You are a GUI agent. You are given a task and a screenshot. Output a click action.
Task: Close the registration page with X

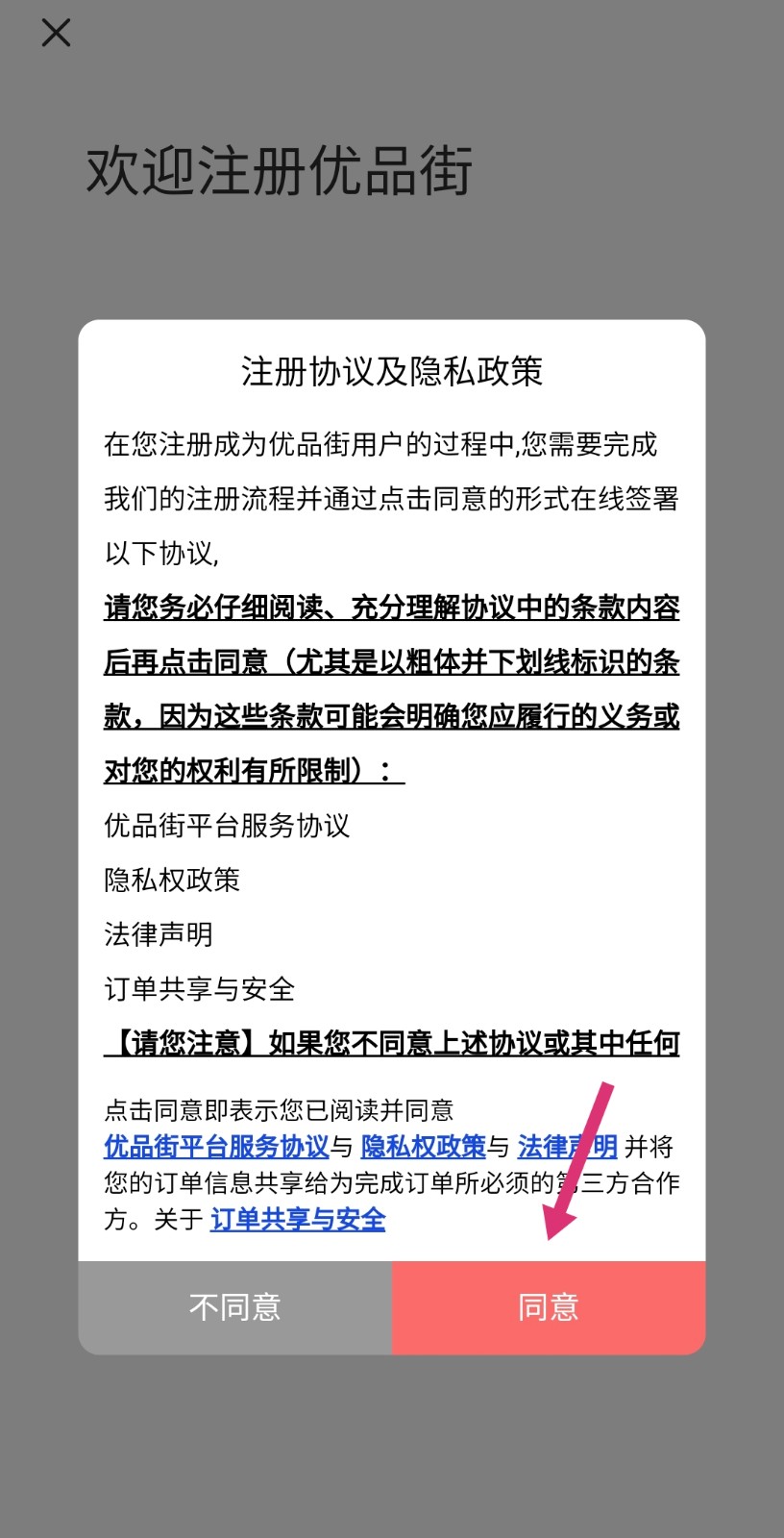coord(56,33)
